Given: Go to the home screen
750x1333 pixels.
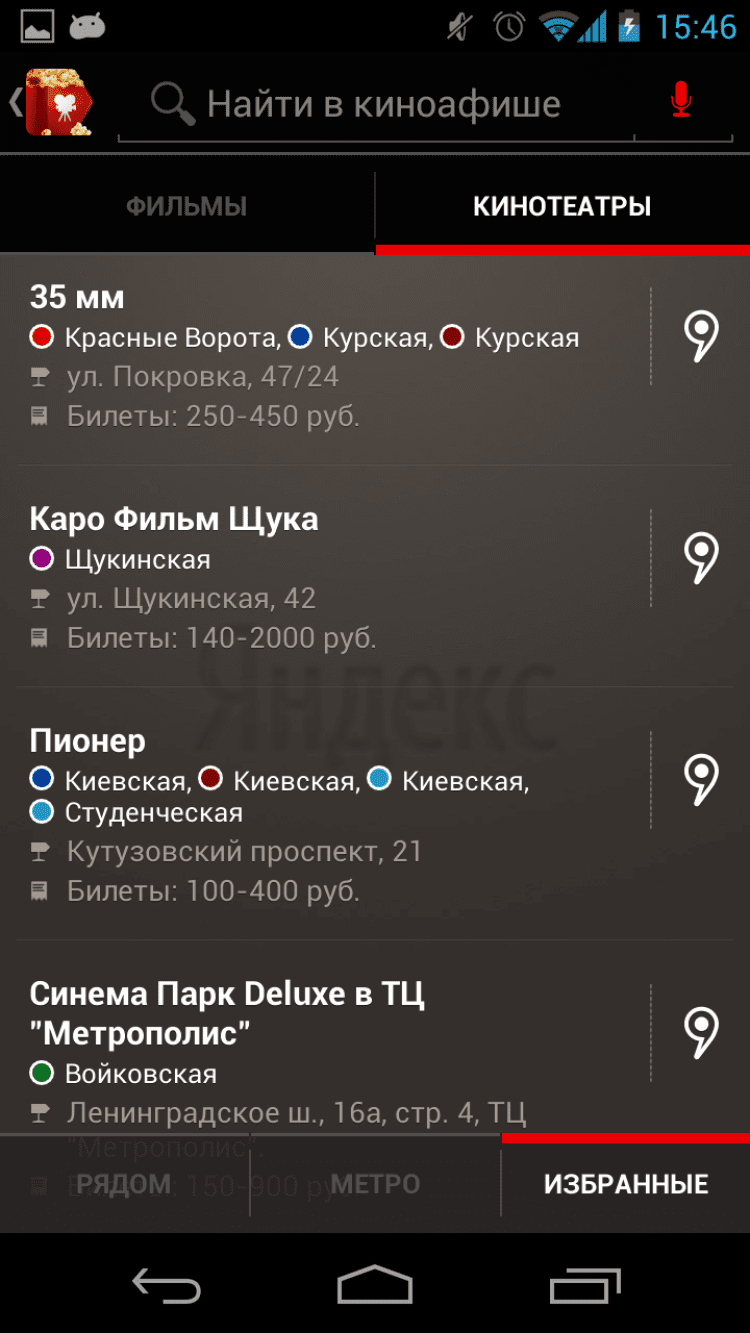Looking at the screenshot, I should pyautogui.click(x=375, y=1286).
